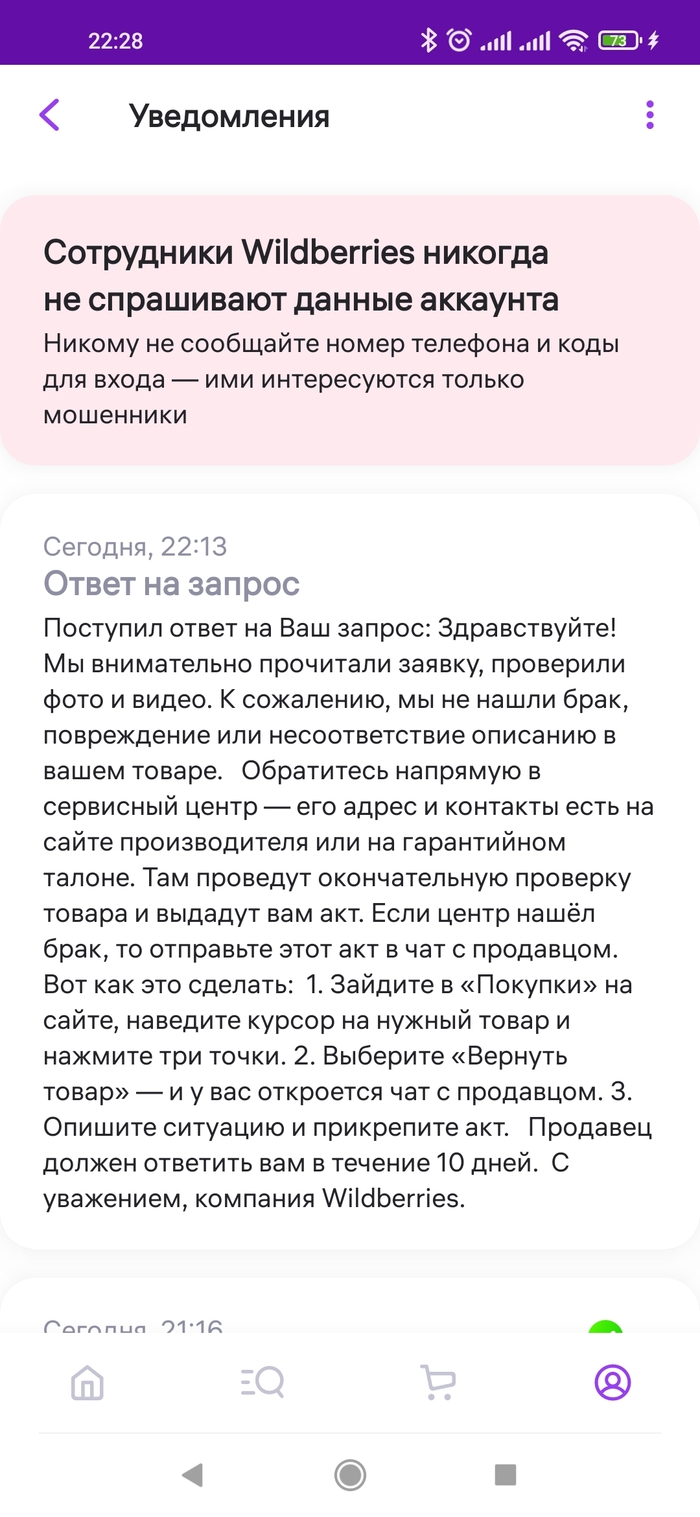Go back from the Уведомления screen
The image size is (700, 1517).
49,115
